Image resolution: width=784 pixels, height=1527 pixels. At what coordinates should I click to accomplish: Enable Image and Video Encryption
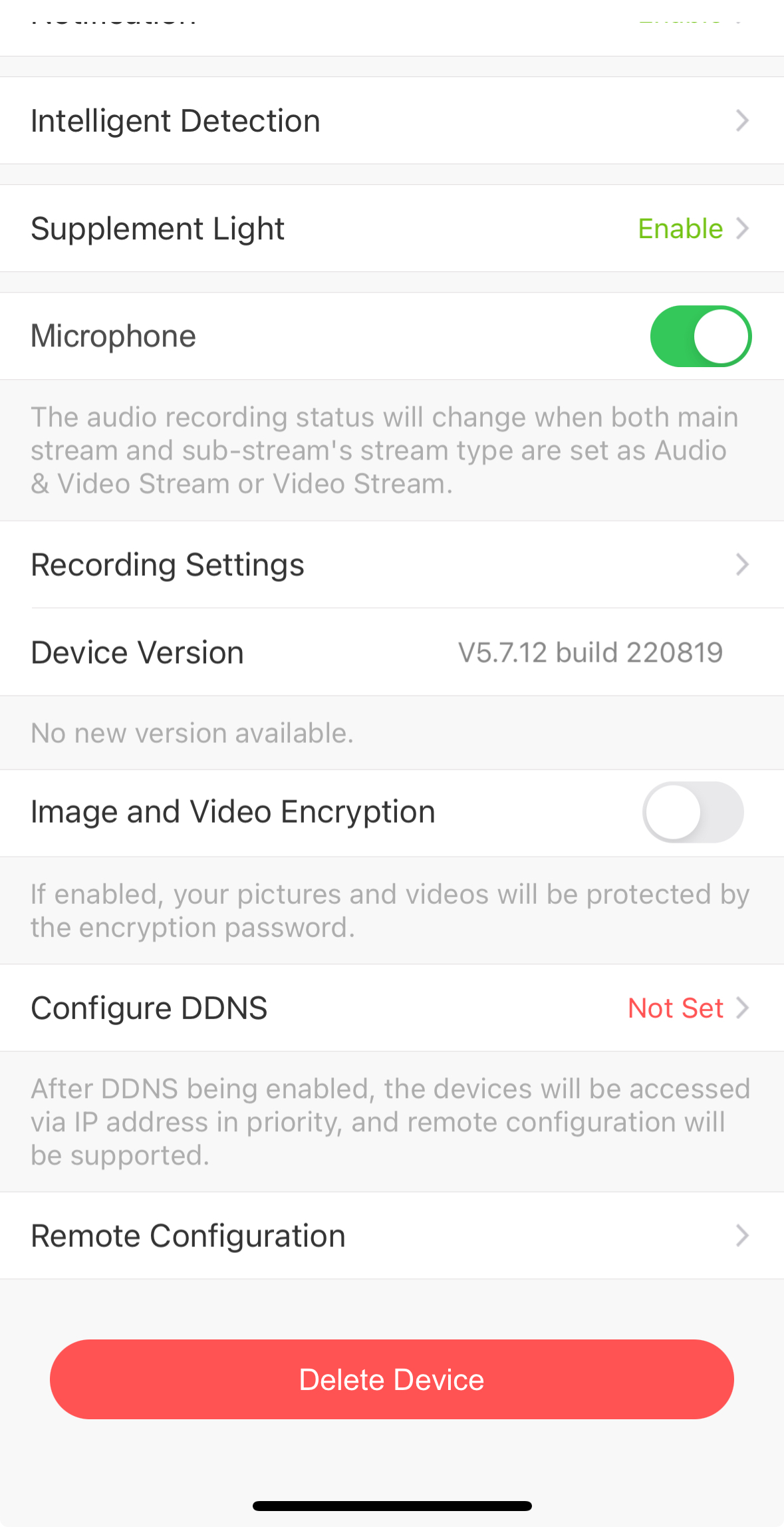point(692,813)
